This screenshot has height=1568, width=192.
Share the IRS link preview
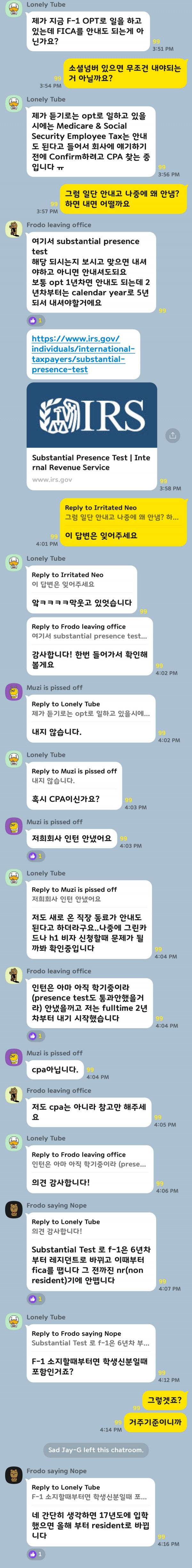click(172, 435)
